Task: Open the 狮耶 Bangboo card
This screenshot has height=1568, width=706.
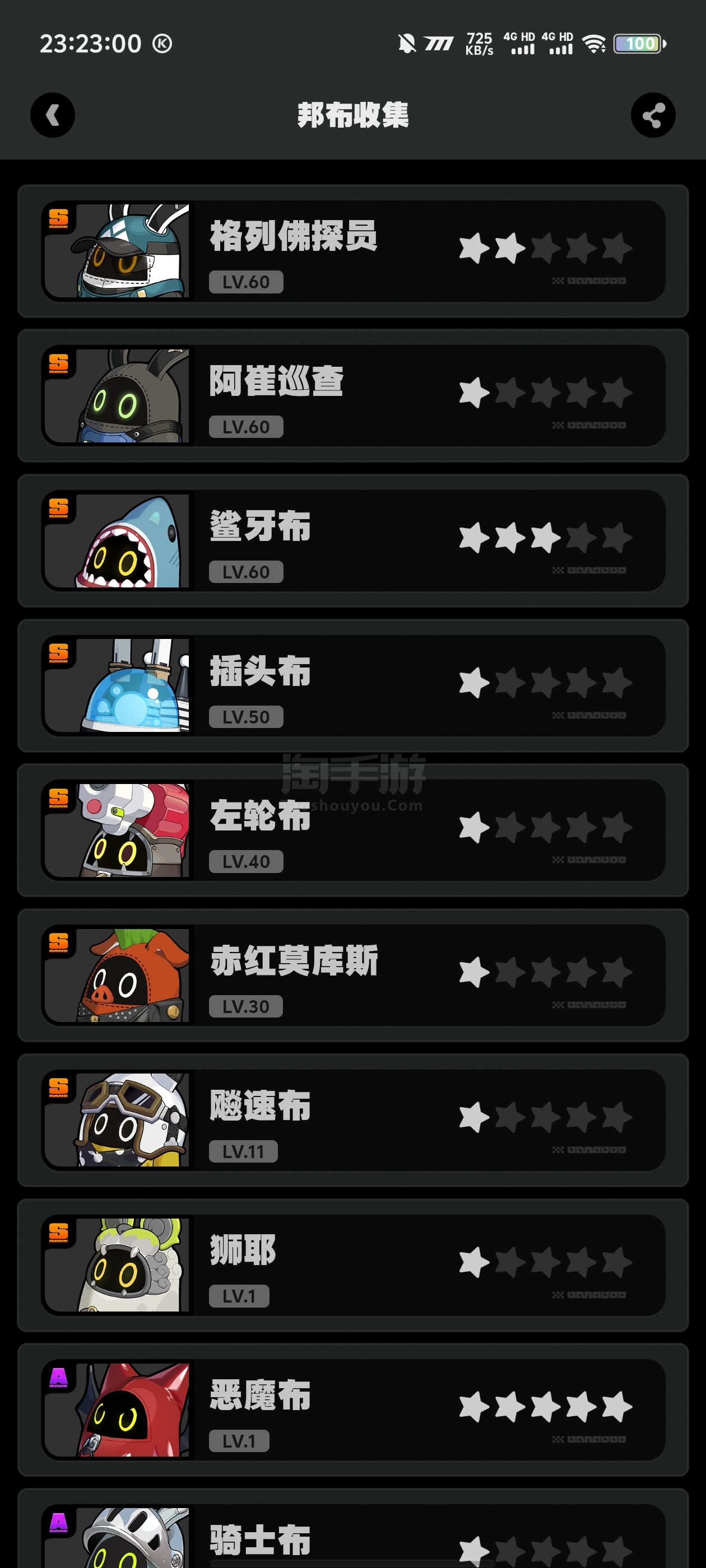Action: click(354, 1266)
